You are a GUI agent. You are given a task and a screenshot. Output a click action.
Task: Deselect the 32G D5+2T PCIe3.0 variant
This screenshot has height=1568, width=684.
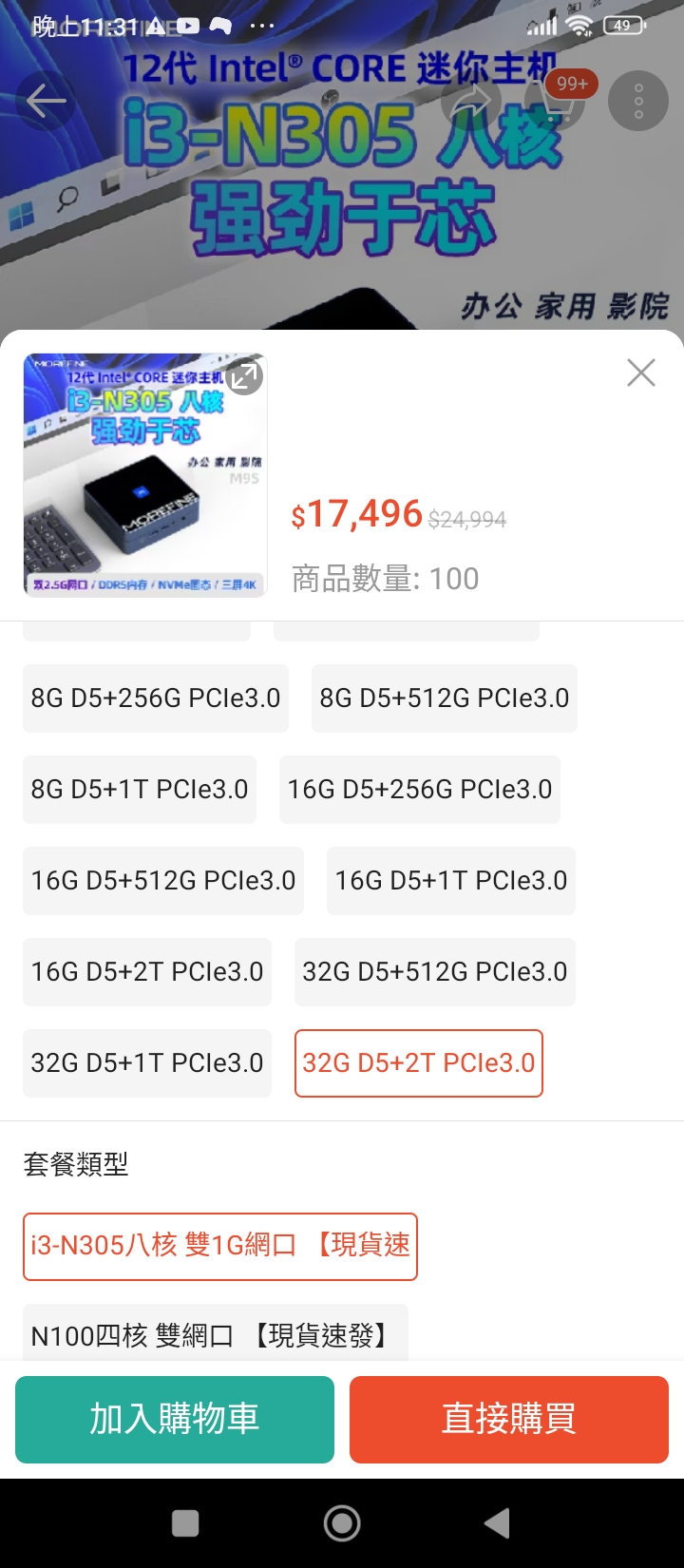[x=418, y=1063]
